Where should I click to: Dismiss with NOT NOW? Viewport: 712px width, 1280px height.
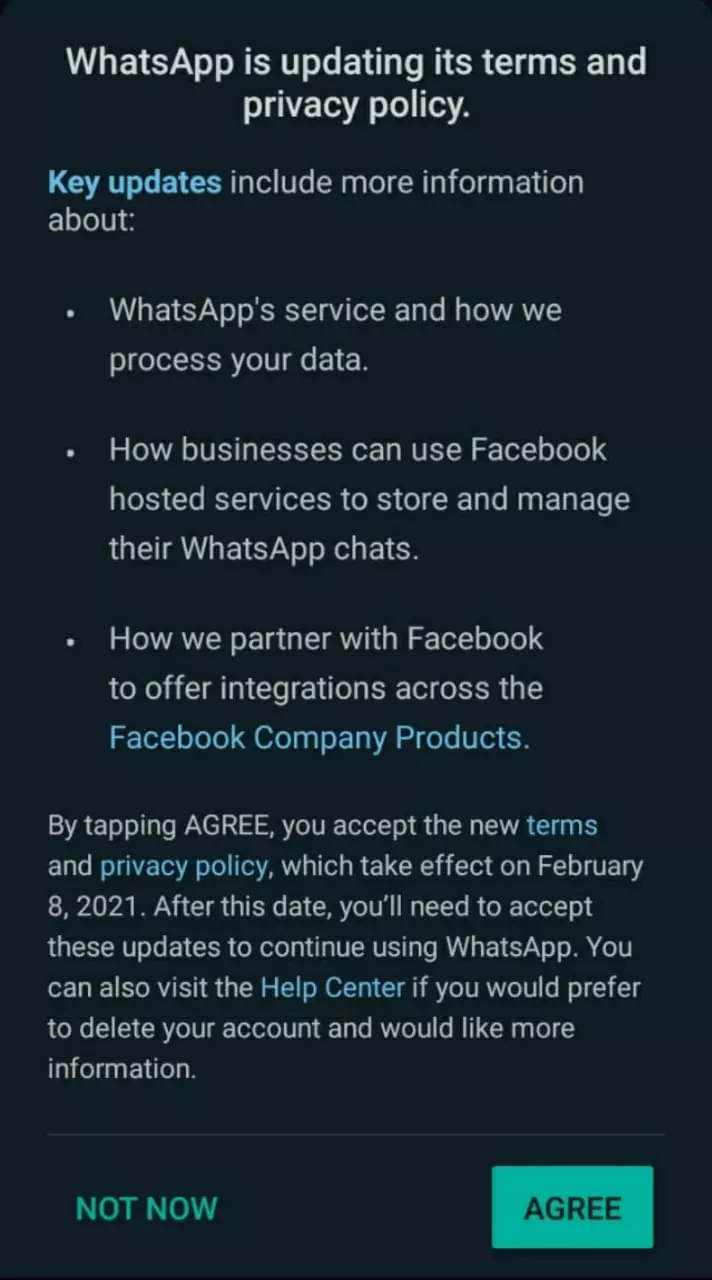point(146,1208)
